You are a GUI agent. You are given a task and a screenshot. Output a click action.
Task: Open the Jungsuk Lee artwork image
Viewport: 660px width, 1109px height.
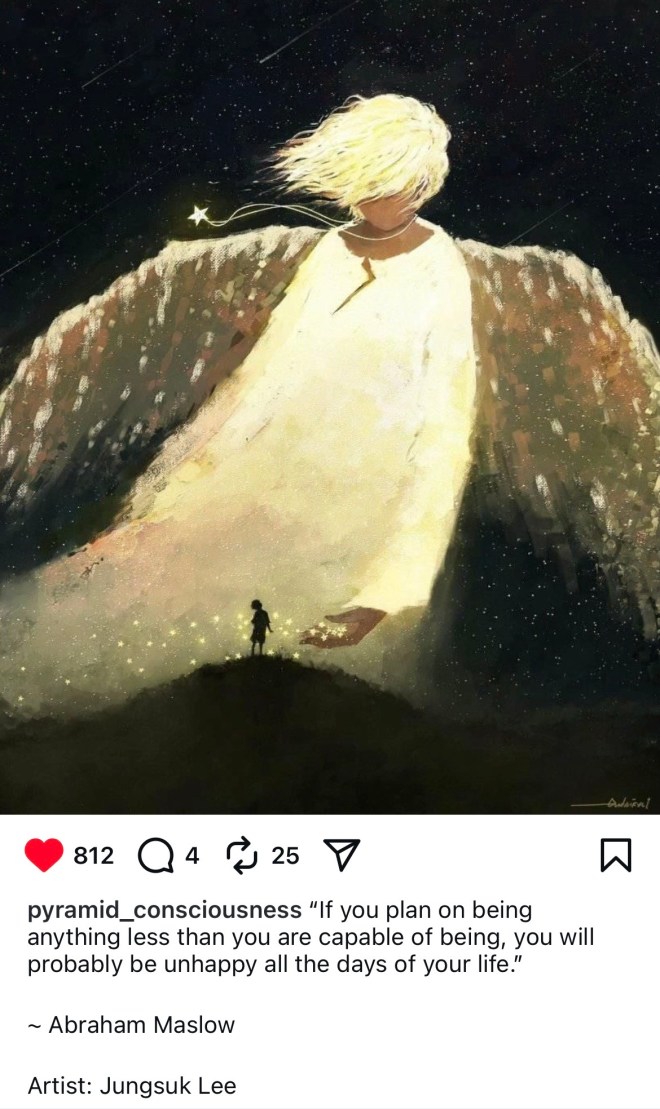pos(330,400)
